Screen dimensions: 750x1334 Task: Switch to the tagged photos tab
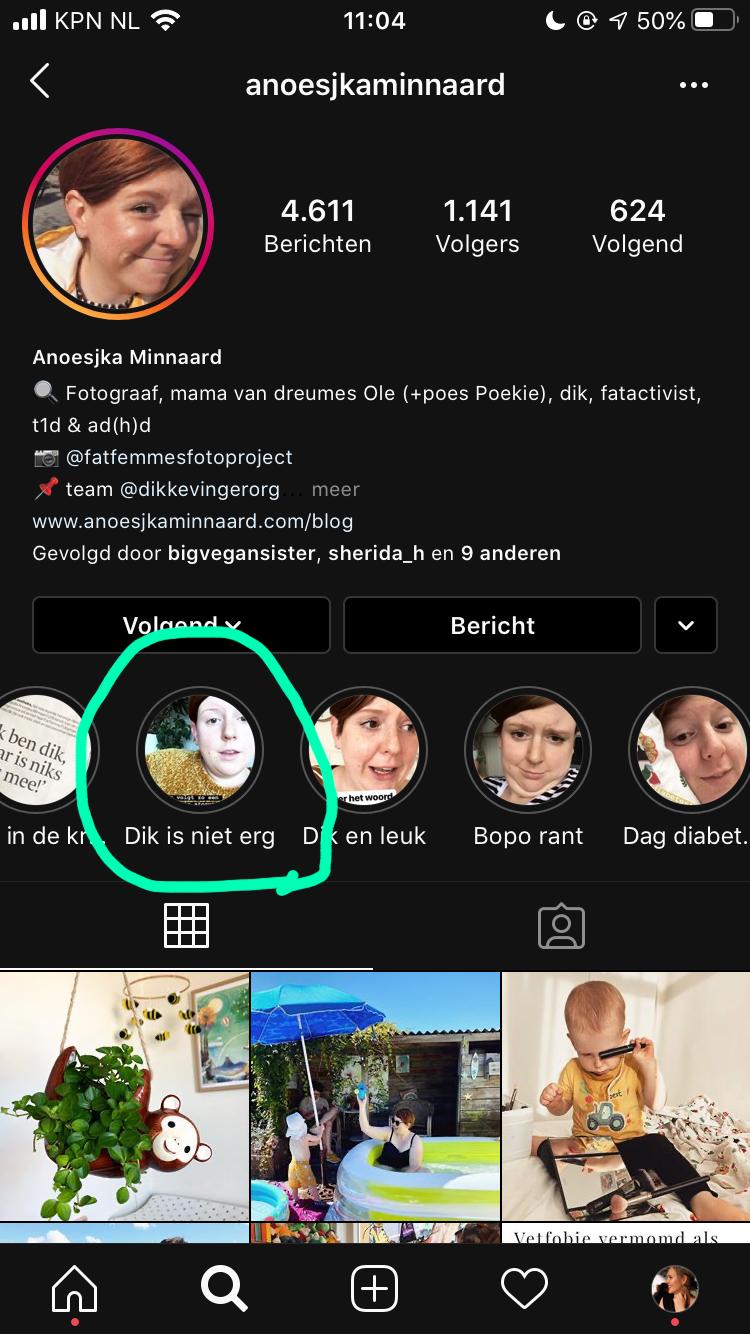point(561,927)
